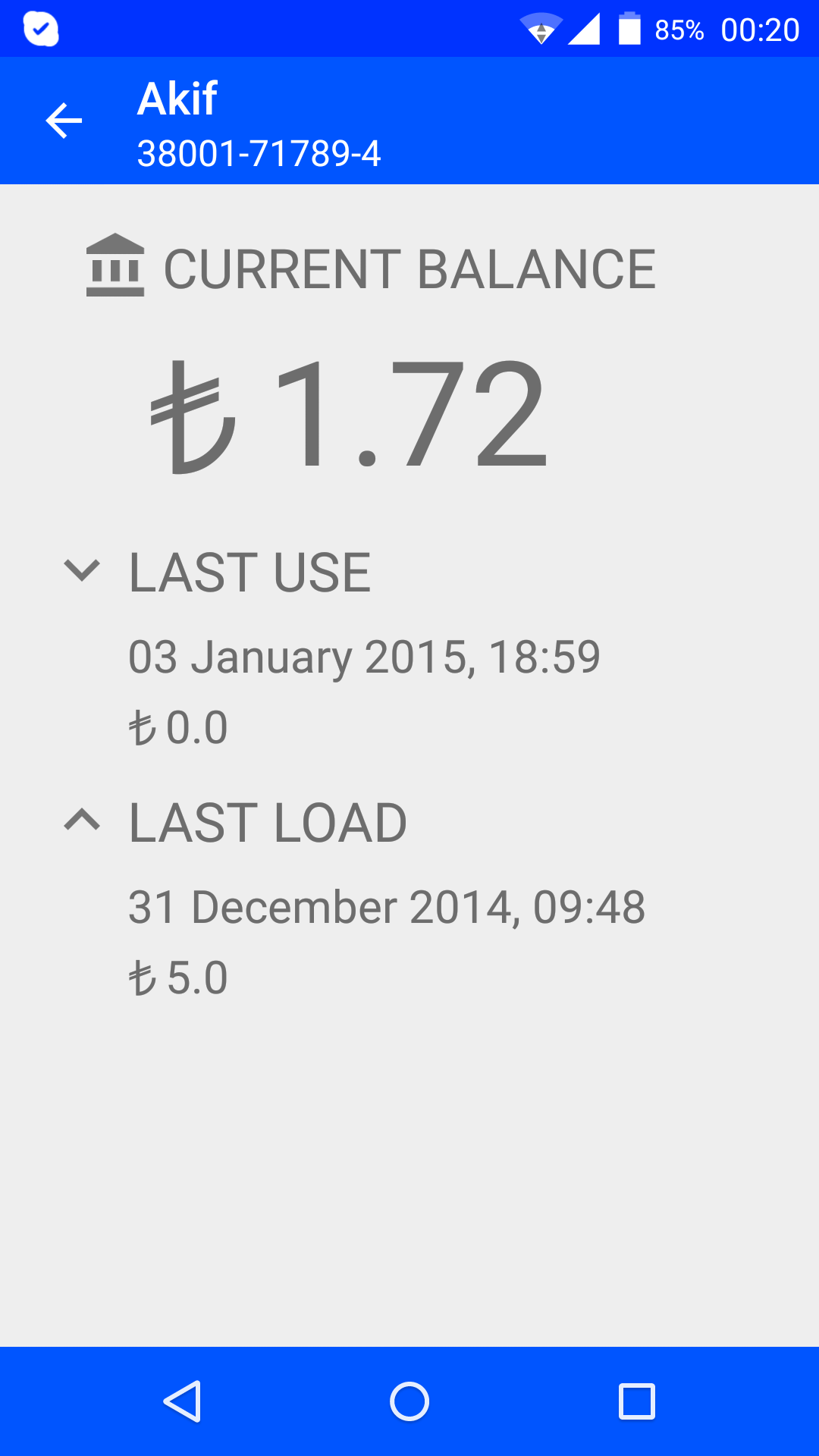This screenshot has height=1456, width=819.
Task: Tap the back arrow next to Akif
Action: pos(64,121)
